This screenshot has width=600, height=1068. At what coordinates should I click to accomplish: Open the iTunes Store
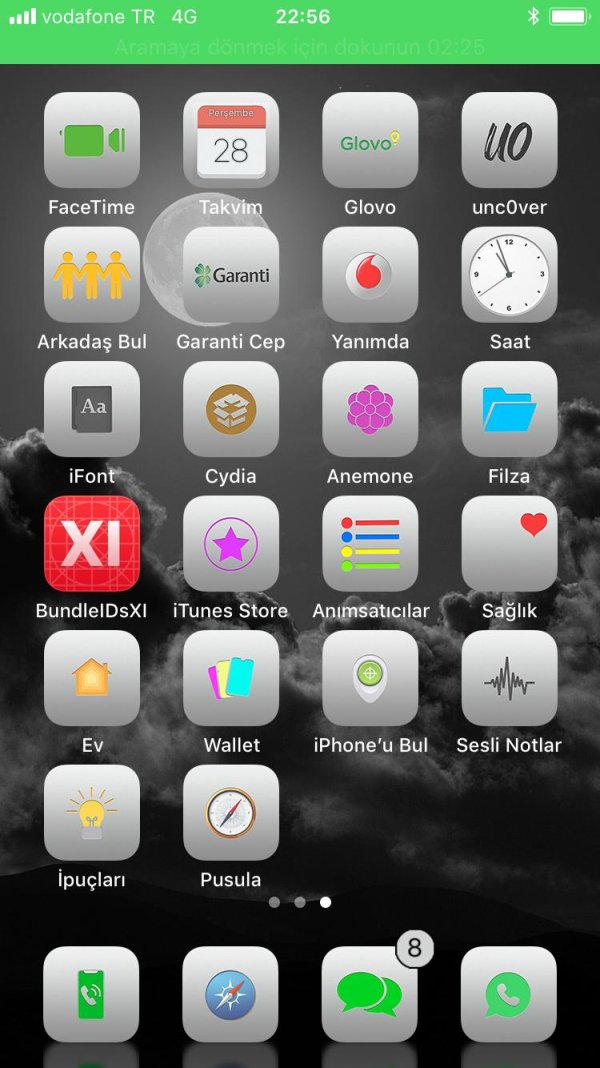[231, 544]
